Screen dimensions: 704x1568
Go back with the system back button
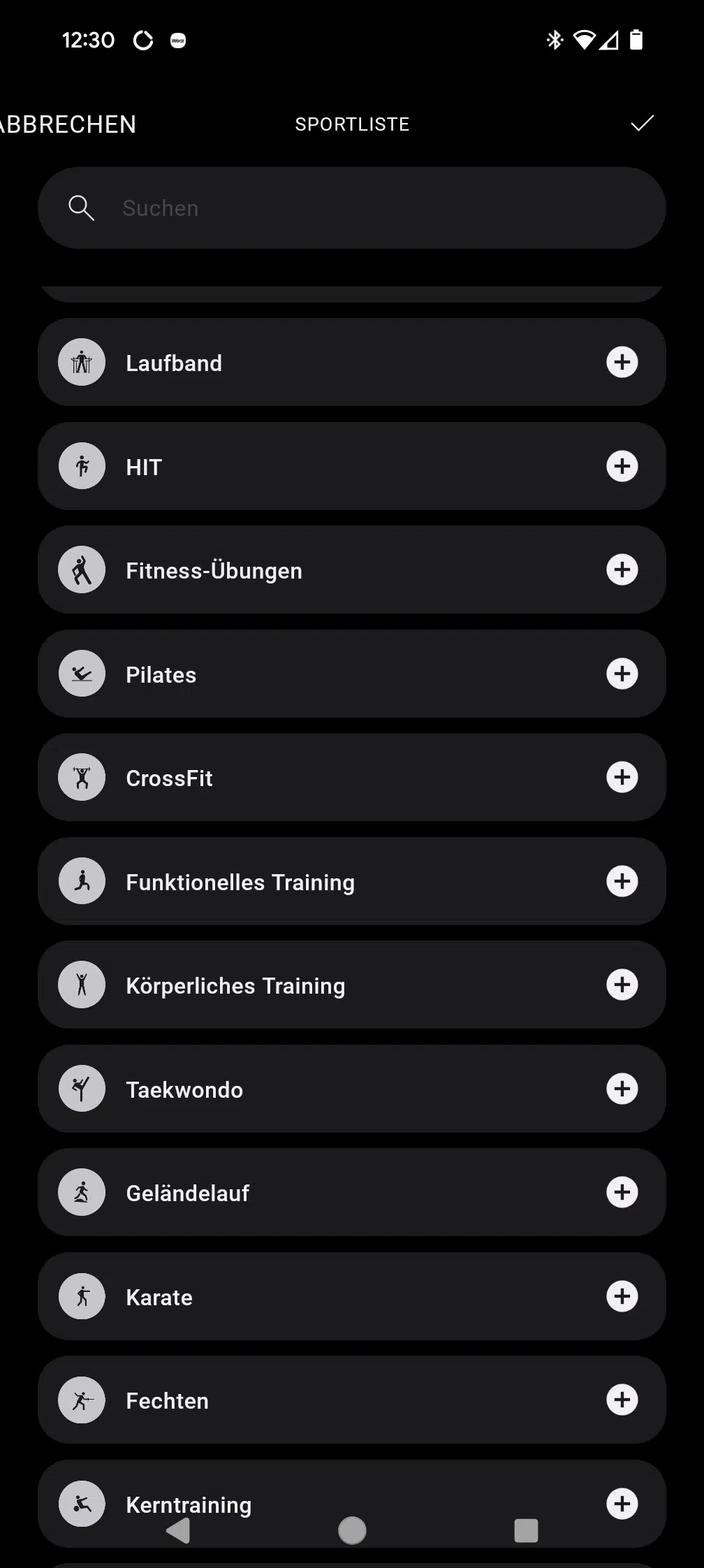(179, 1530)
